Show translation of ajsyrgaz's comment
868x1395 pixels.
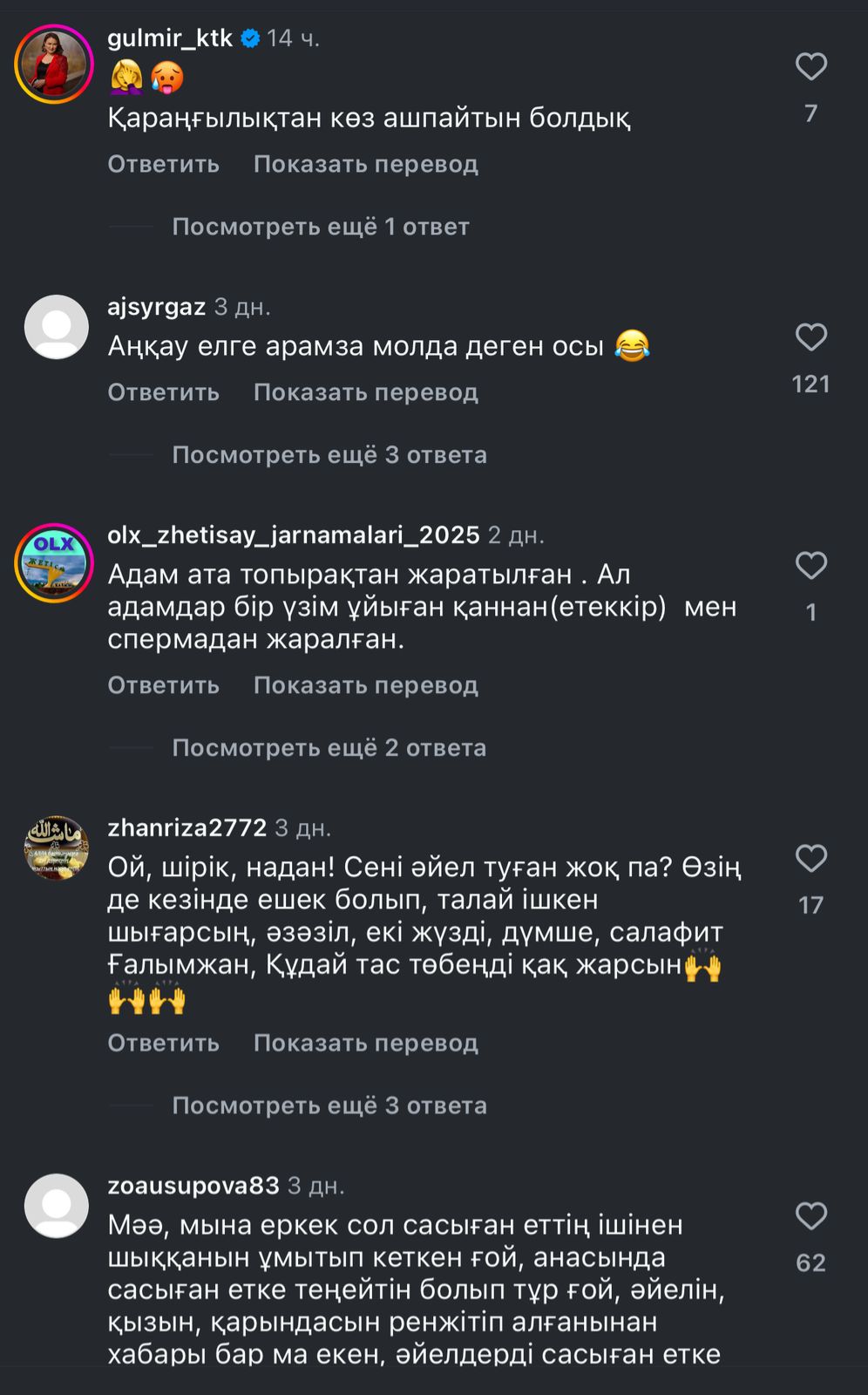365,392
